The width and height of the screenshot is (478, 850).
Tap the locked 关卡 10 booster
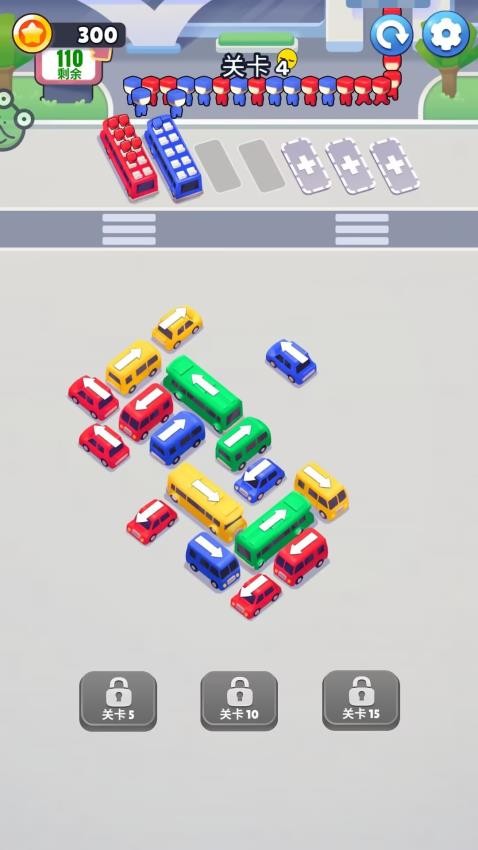(x=239, y=700)
